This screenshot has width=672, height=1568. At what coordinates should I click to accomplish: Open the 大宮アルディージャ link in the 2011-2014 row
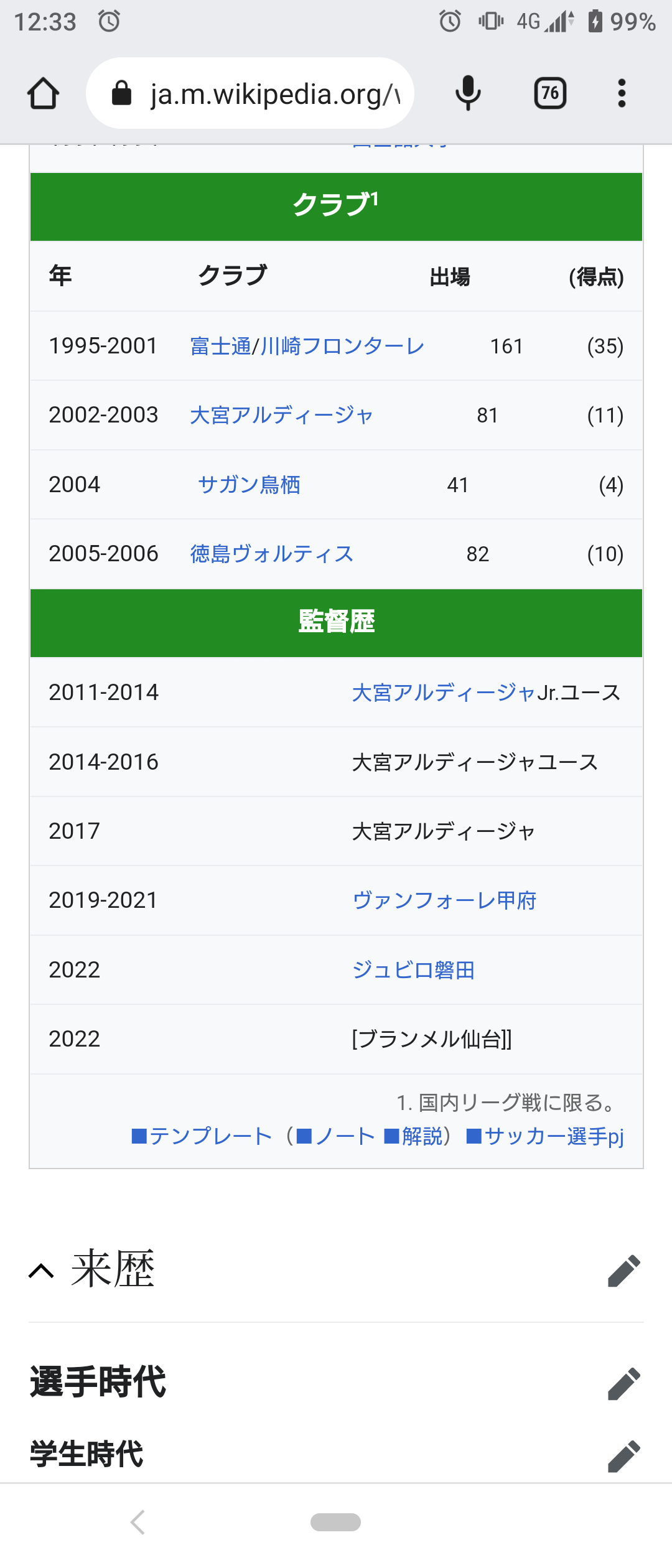click(x=444, y=693)
